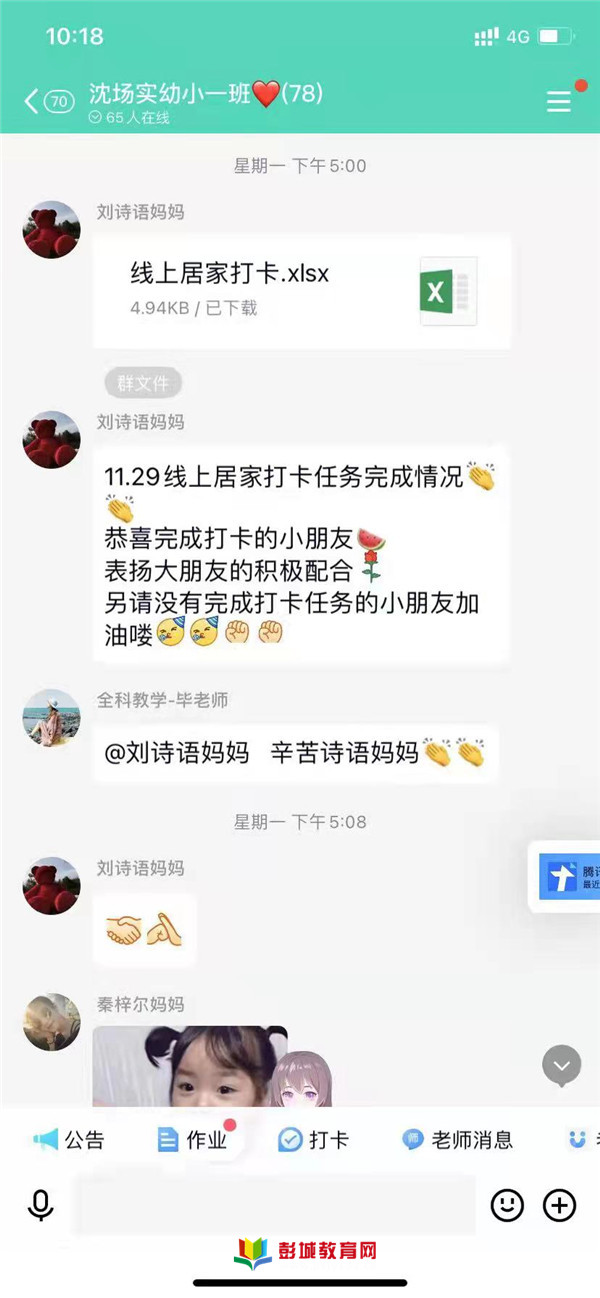The width and height of the screenshot is (600, 1298).
Task: Open the plus attachment menu
Action: coord(560,1206)
